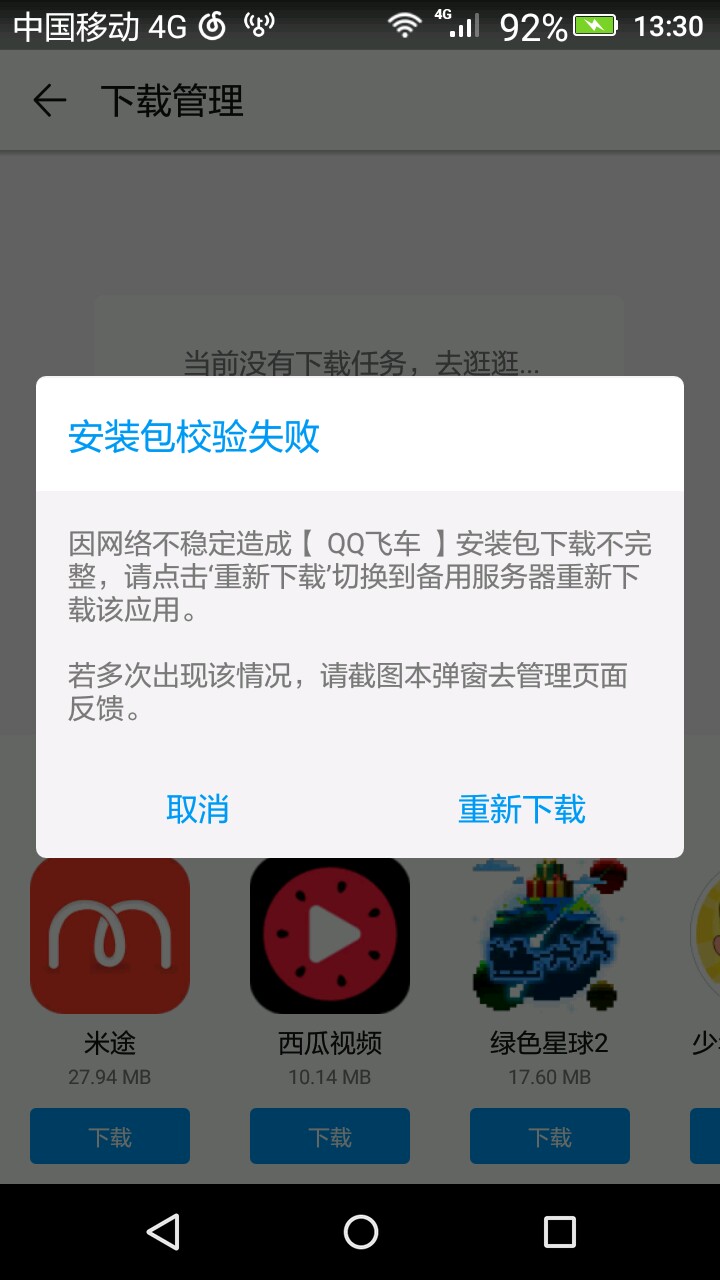Open the 绿色星球2 app icon

(550, 935)
